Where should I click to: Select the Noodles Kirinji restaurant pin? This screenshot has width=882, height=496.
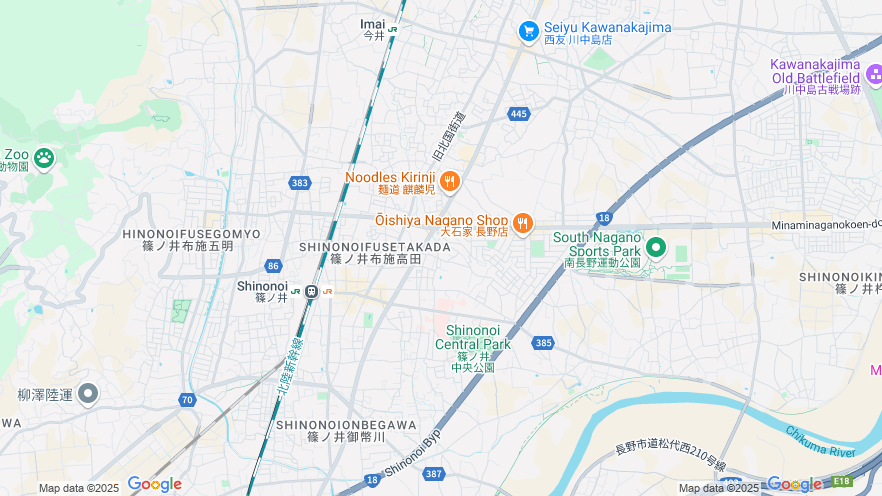click(x=450, y=182)
